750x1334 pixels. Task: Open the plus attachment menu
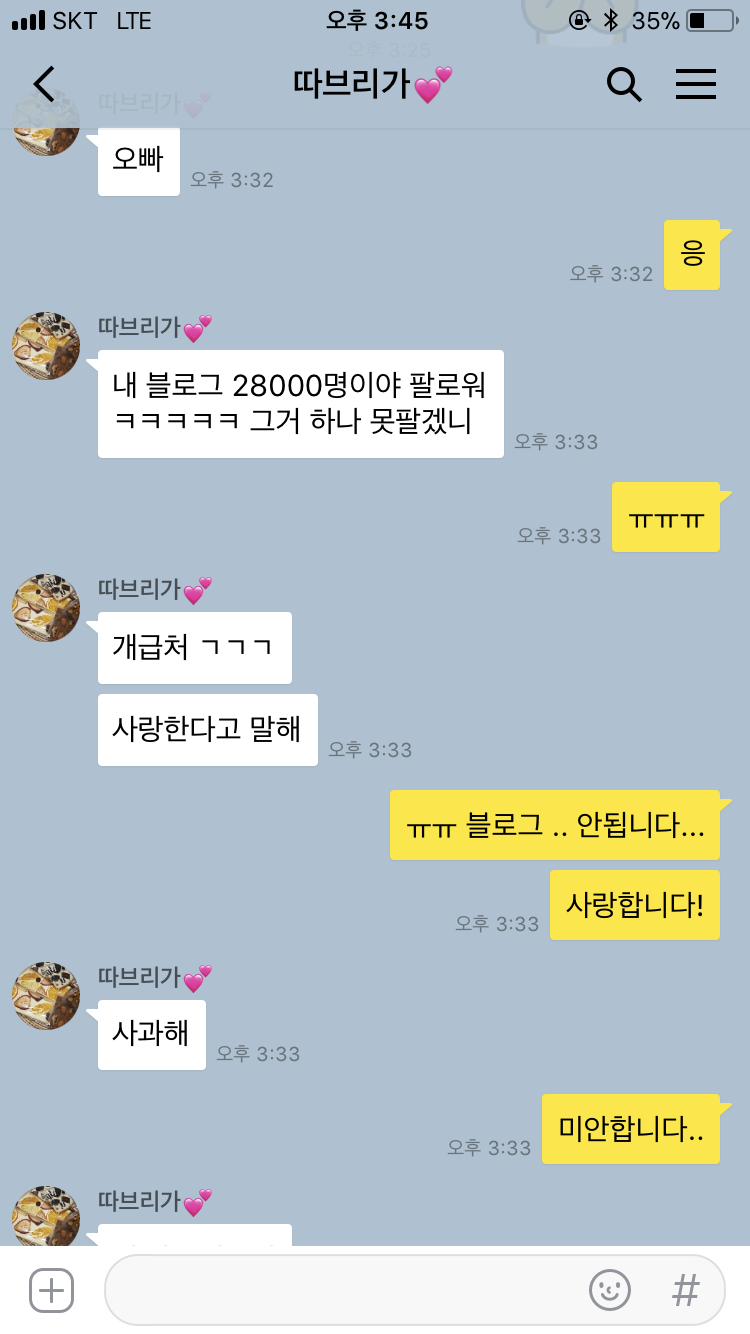(51, 1290)
